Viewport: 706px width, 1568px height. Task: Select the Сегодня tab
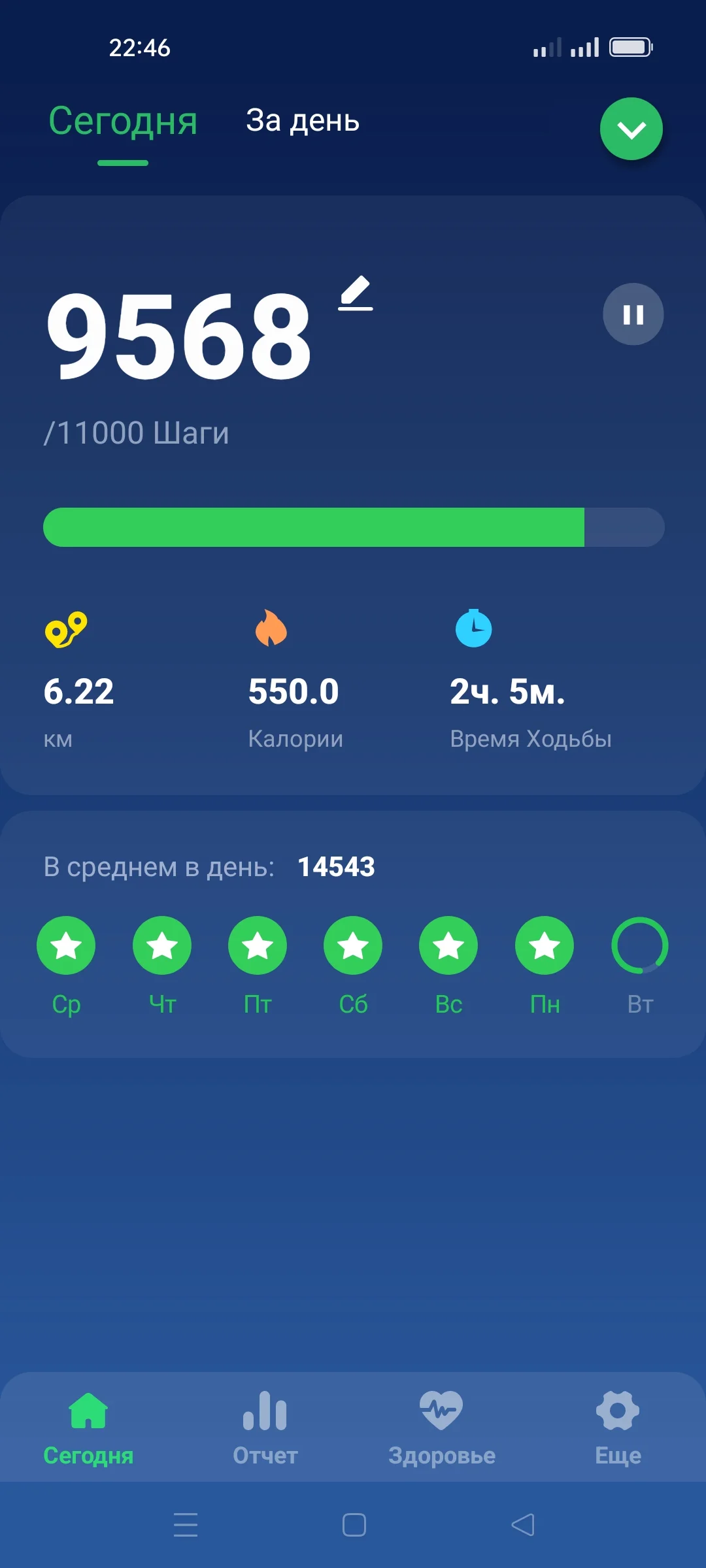(123, 122)
